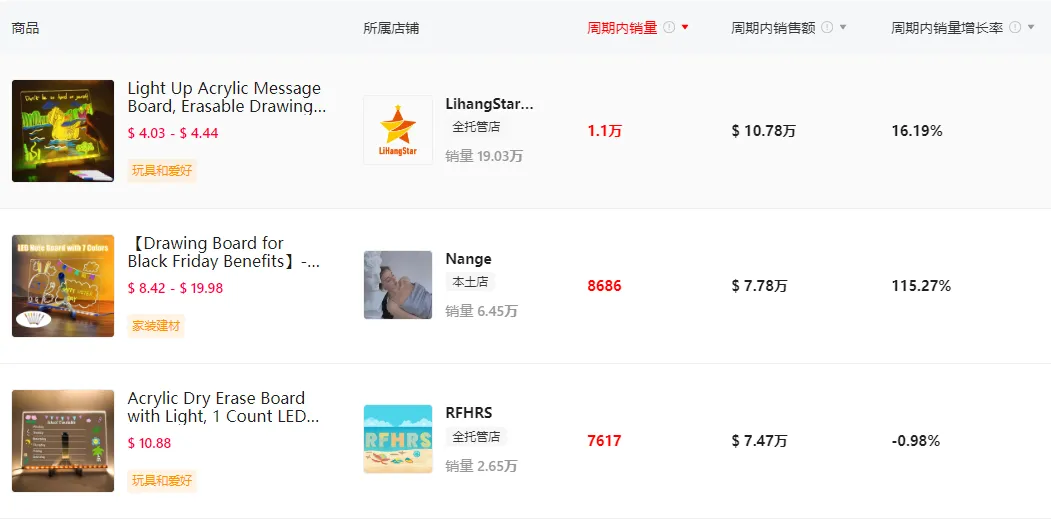
Task: Open Light Up Acrylic Message Board product
Action: [x=226, y=97]
